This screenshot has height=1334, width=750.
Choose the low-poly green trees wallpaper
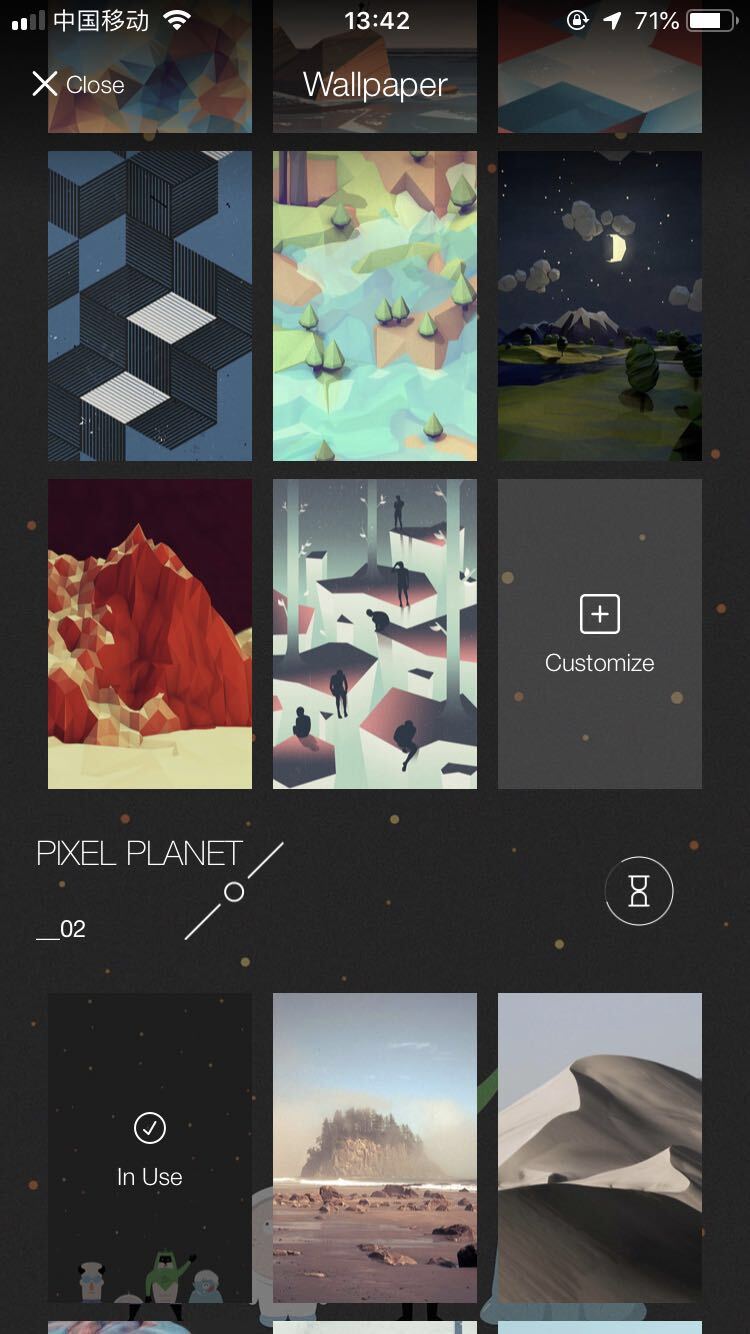pyautogui.click(x=374, y=305)
